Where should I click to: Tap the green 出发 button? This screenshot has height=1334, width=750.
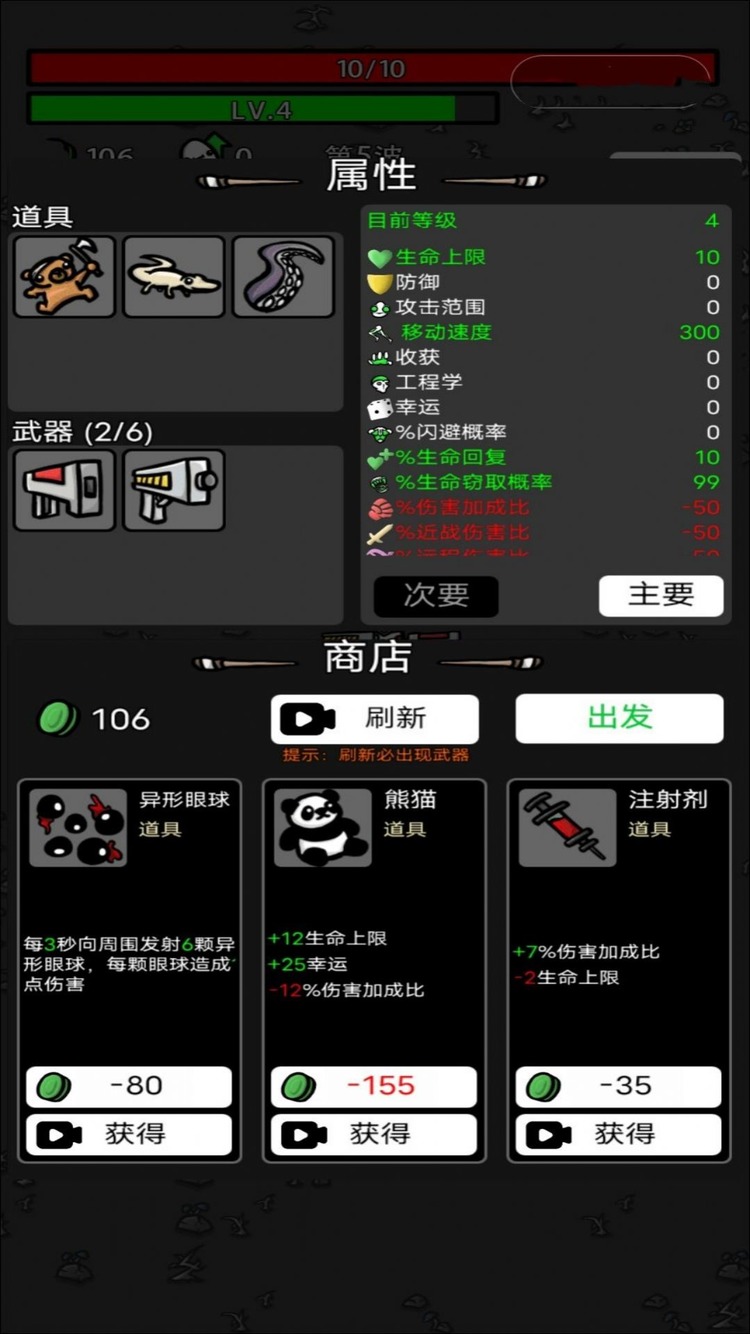coord(619,718)
